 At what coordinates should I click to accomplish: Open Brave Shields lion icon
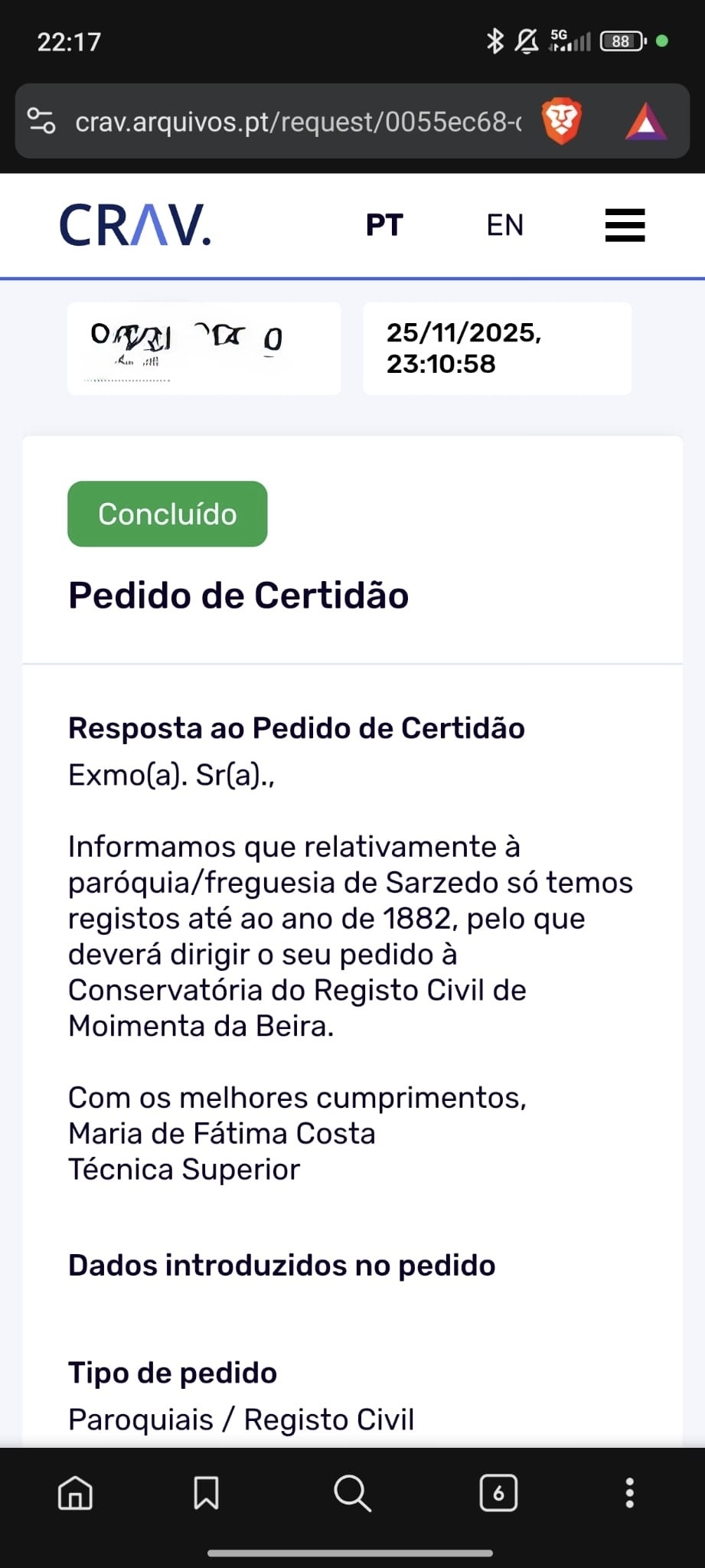561,122
